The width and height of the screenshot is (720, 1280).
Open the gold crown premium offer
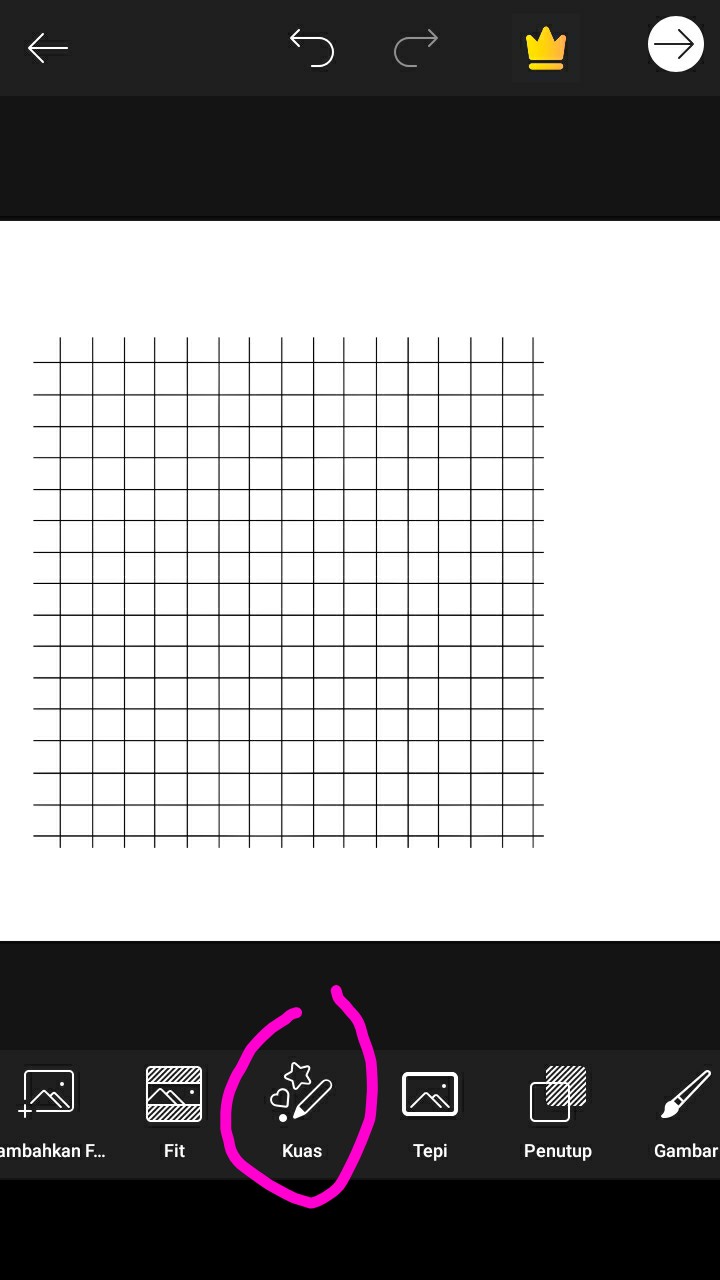coord(545,47)
